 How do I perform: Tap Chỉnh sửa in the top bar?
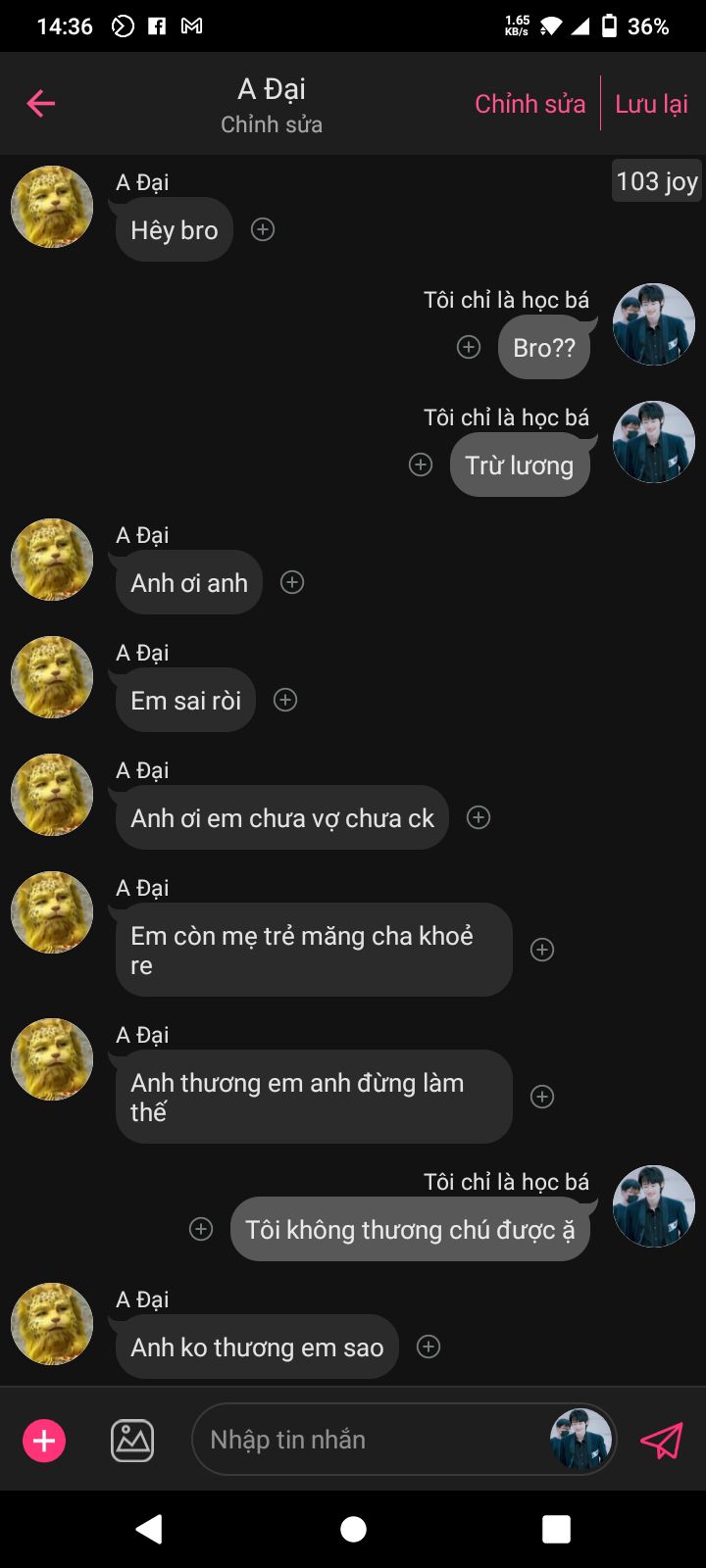tap(529, 104)
